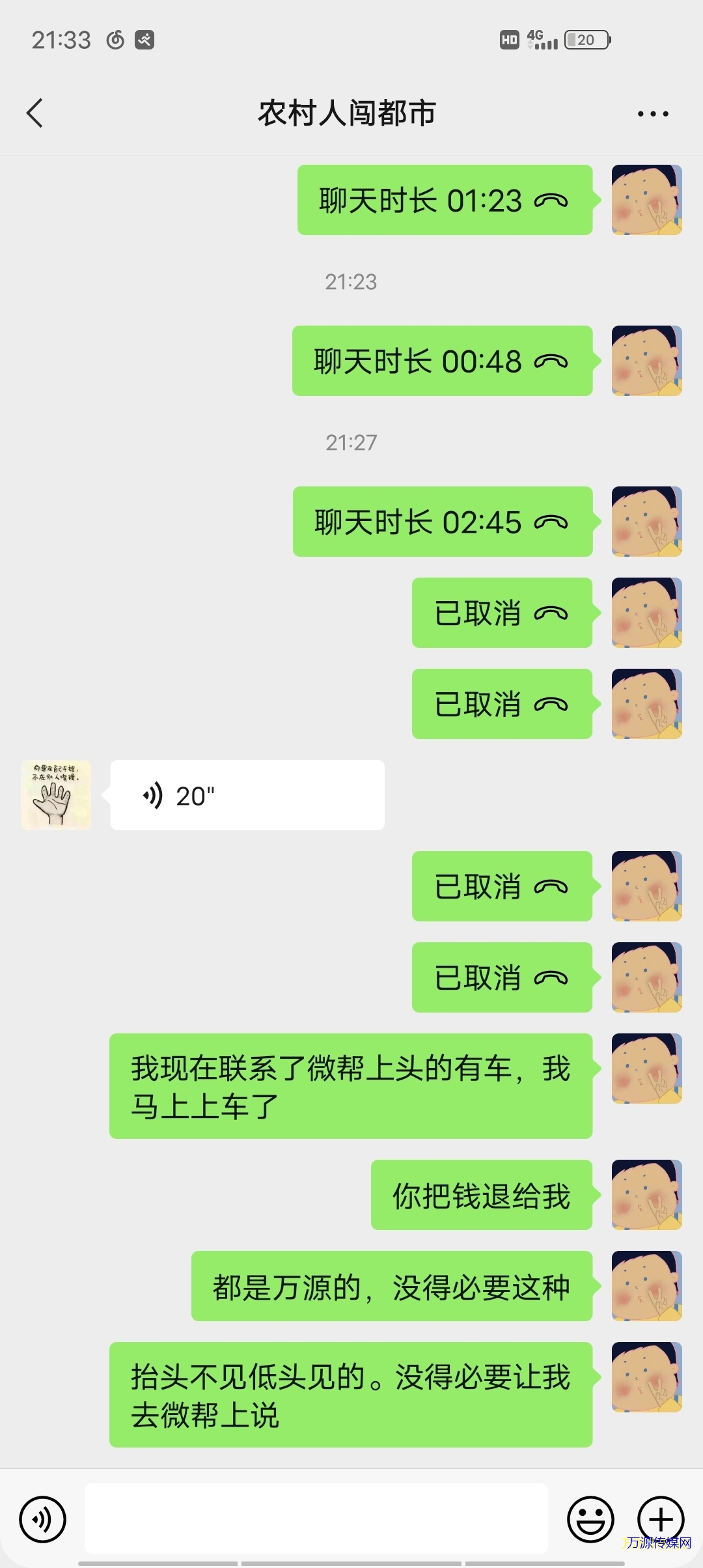Redial from the 聊天时长 00:48 call record
This screenshot has width=703, height=1568.
click(x=442, y=361)
